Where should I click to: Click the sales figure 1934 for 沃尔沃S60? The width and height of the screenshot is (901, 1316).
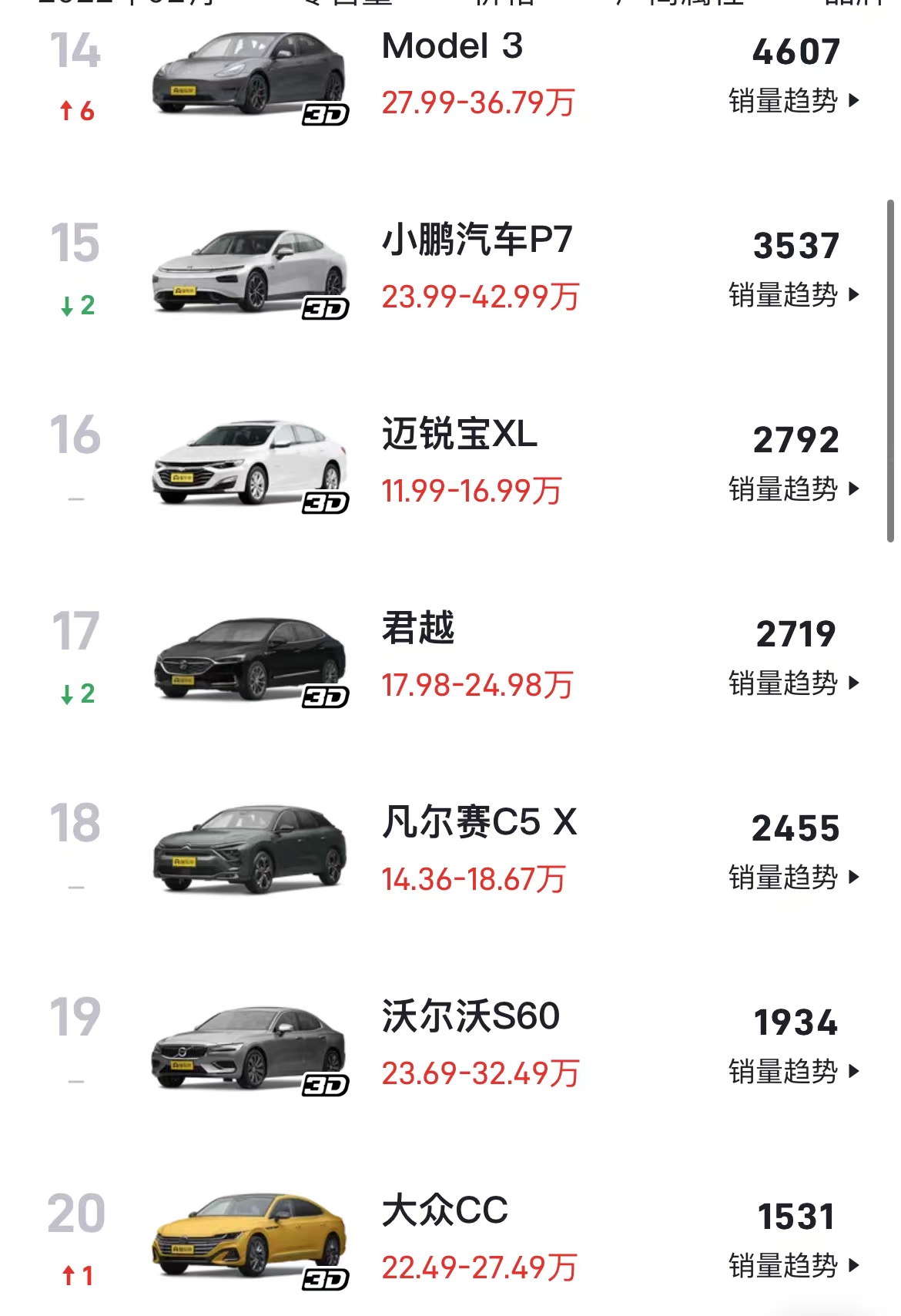pos(795,1023)
